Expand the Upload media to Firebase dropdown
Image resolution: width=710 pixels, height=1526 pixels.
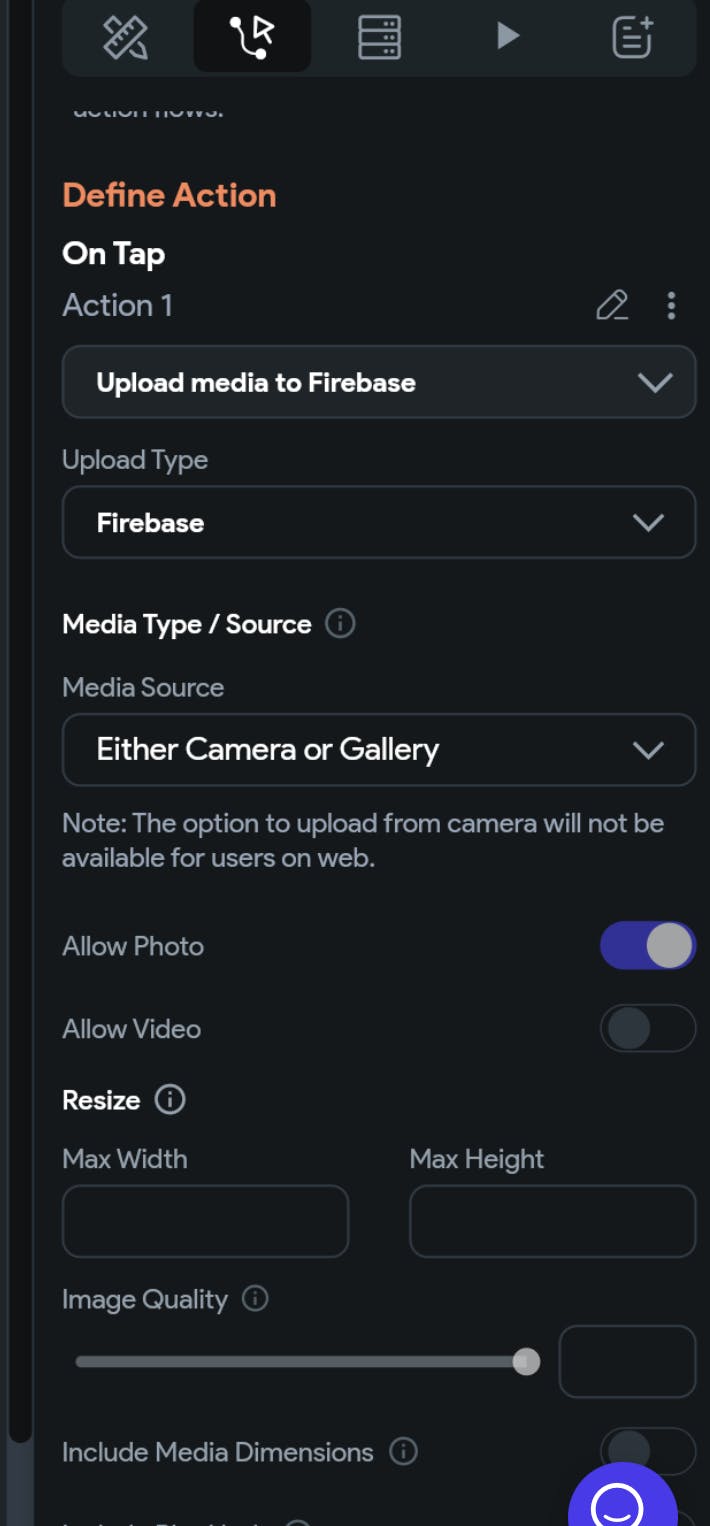379,382
